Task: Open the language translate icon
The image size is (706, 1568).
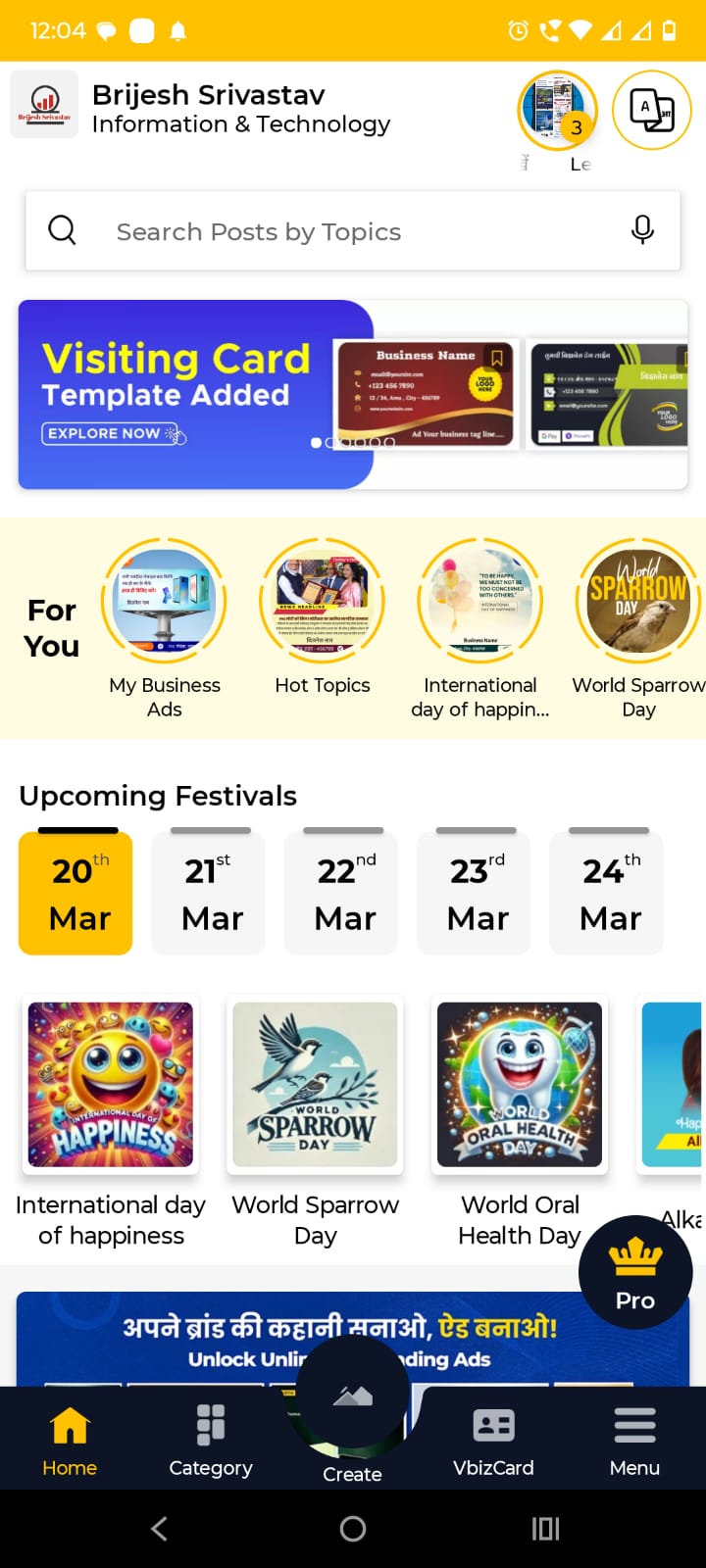Action: click(x=652, y=109)
